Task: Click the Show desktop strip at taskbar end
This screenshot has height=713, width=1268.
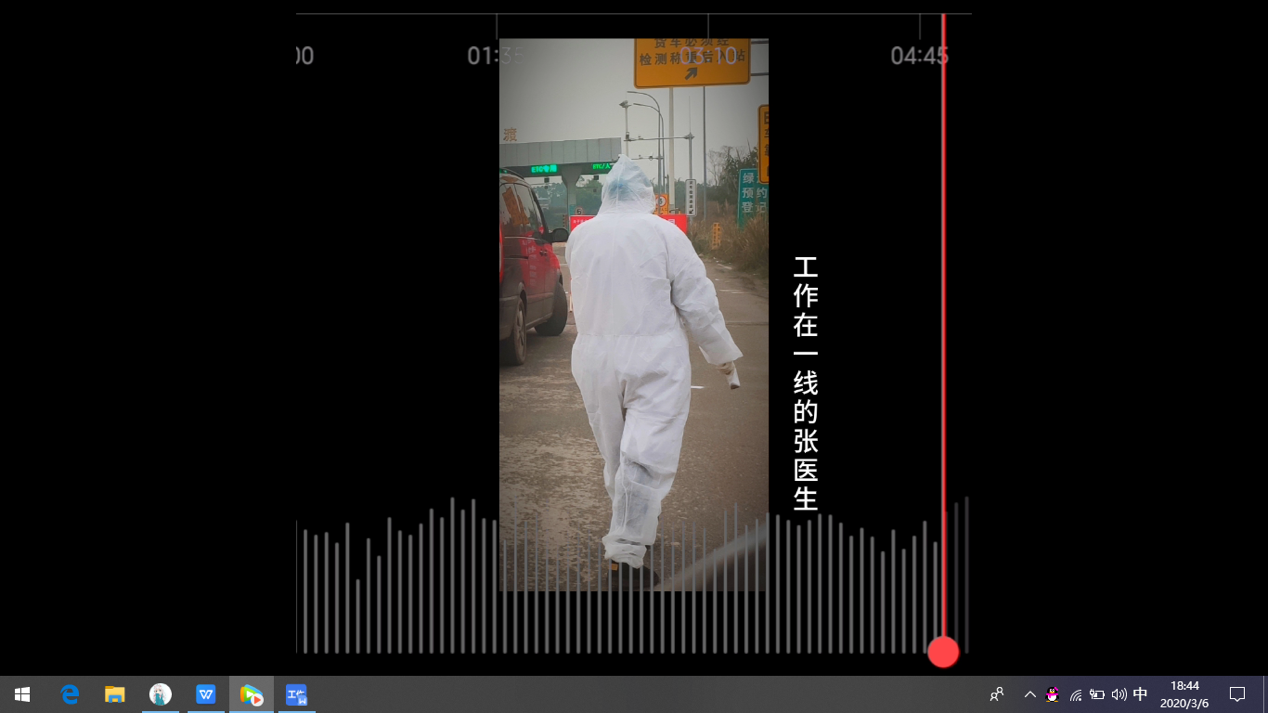Action: click(x=1265, y=694)
